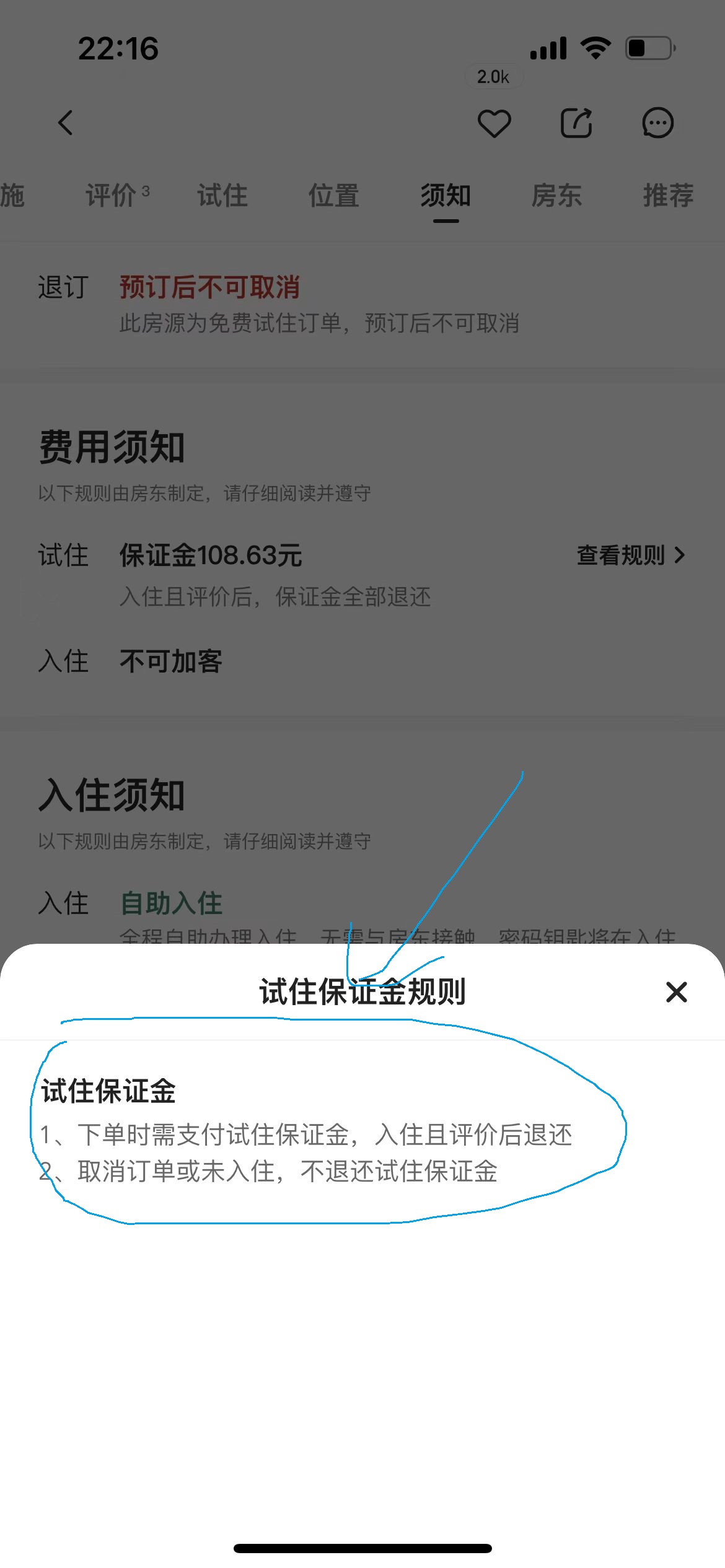This screenshot has width=725, height=1568.
Task: Close the 试住保证金规则 sheet
Action: point(676,992)
